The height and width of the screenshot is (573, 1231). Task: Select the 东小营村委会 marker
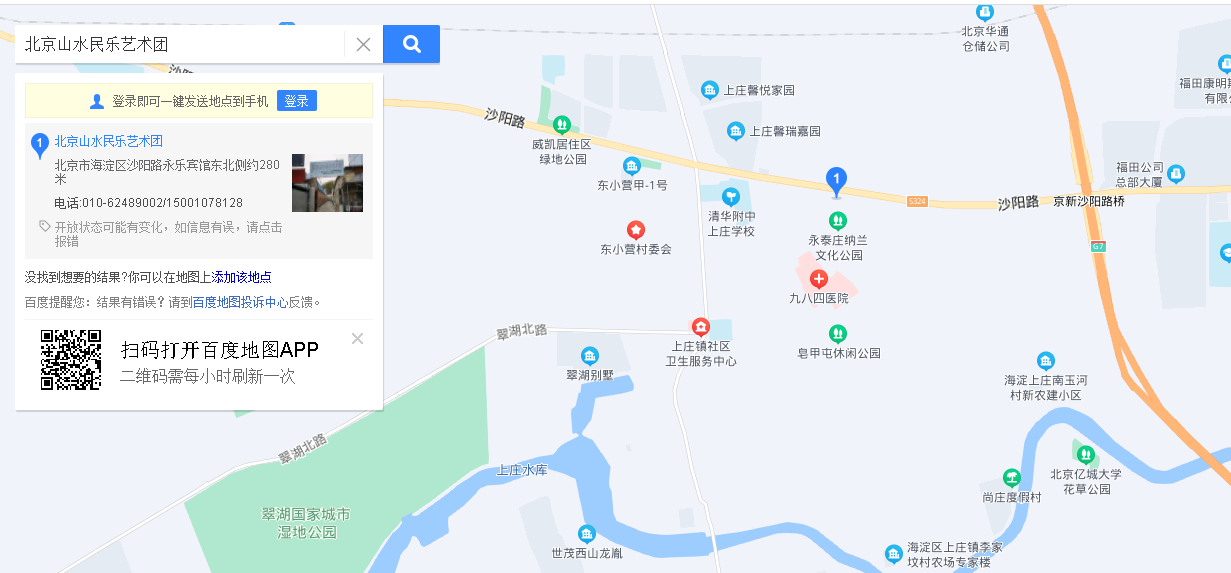[635, 230]
